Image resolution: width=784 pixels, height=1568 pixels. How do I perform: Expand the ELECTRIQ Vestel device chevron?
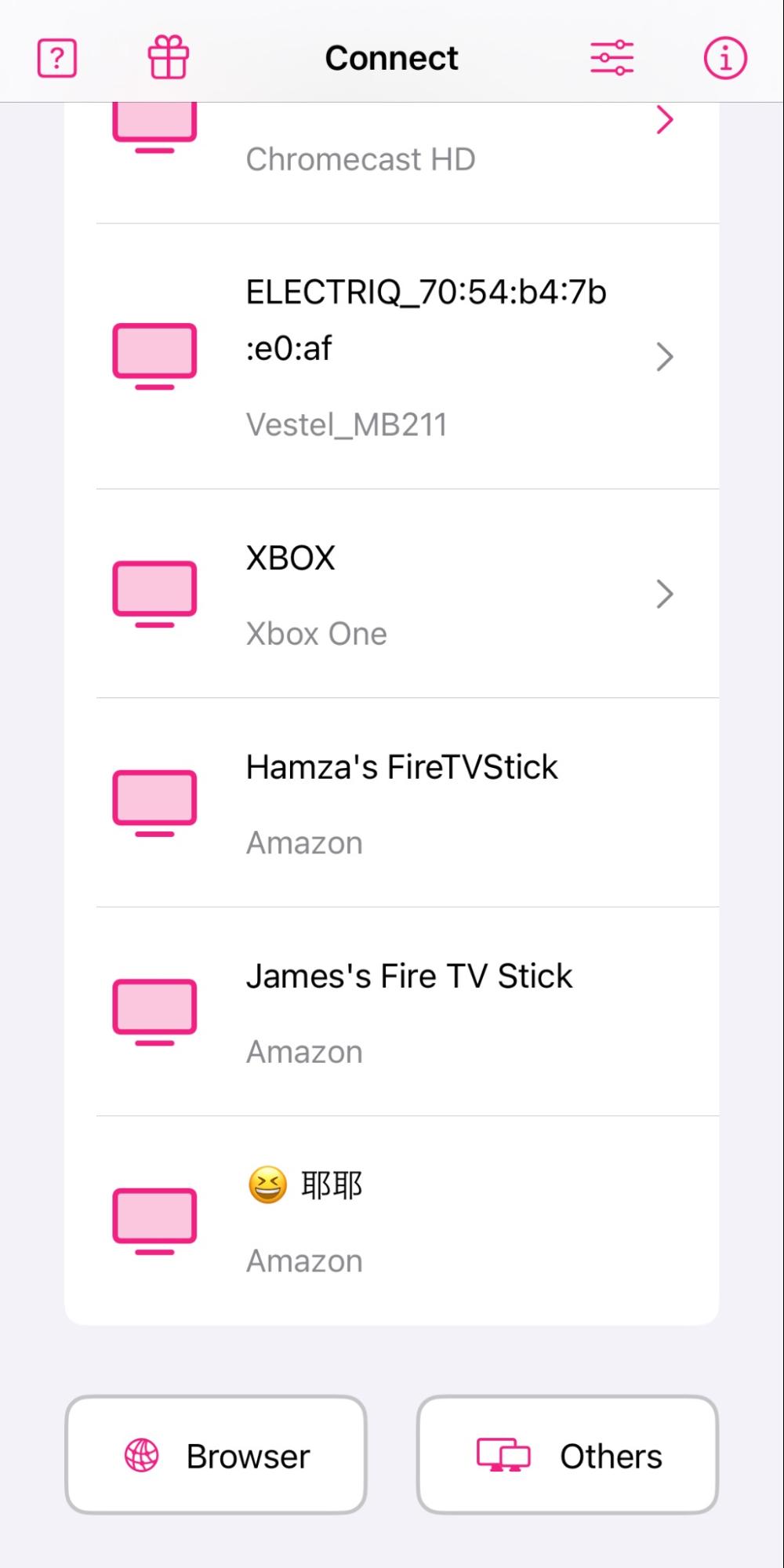coord(665,357)
